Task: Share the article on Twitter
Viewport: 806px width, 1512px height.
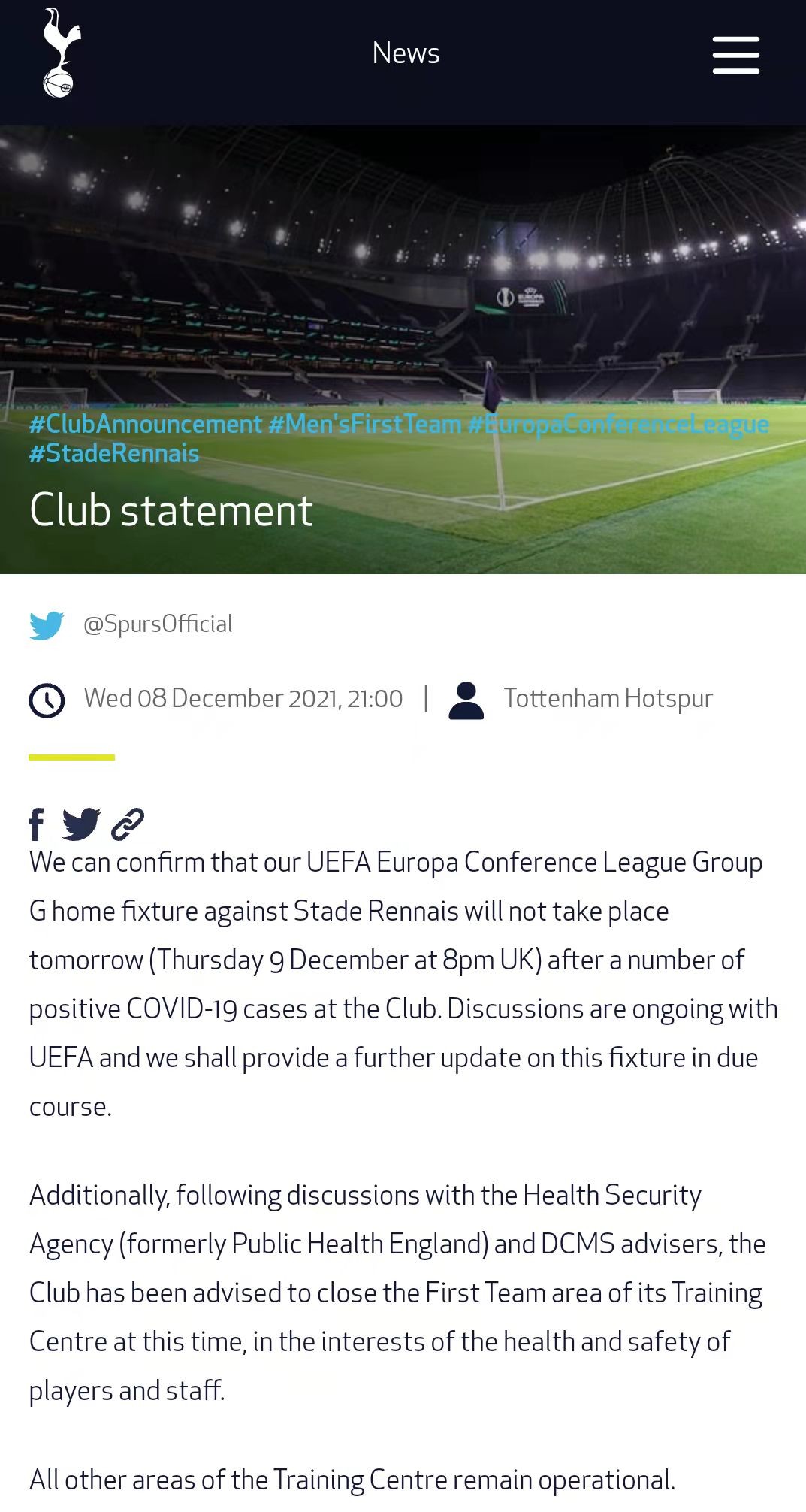Action: coord(81,824)
